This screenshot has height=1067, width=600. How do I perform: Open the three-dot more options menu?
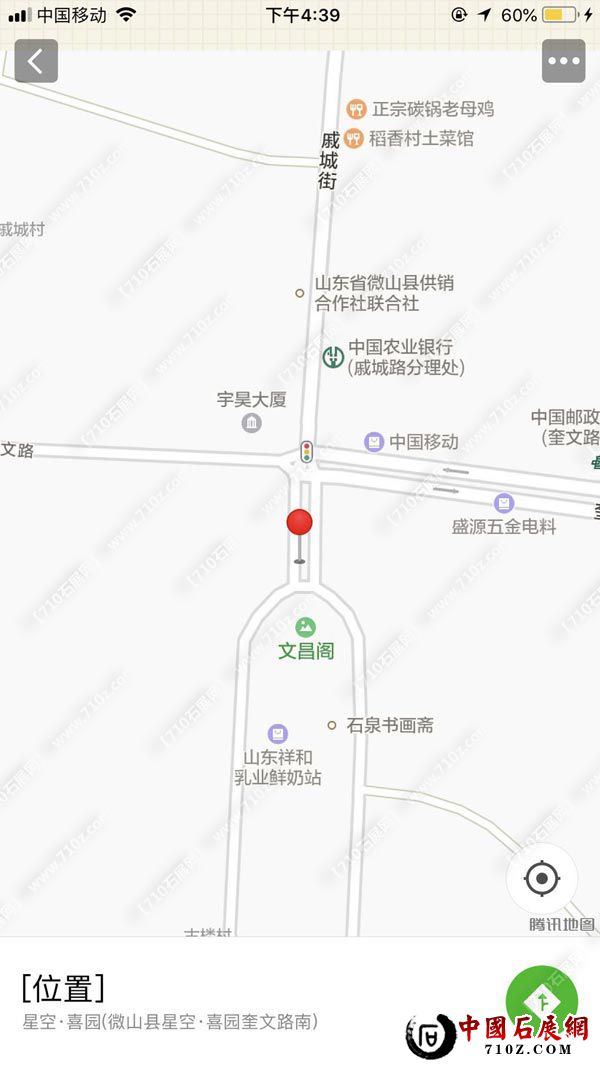[x=563, y=61]
